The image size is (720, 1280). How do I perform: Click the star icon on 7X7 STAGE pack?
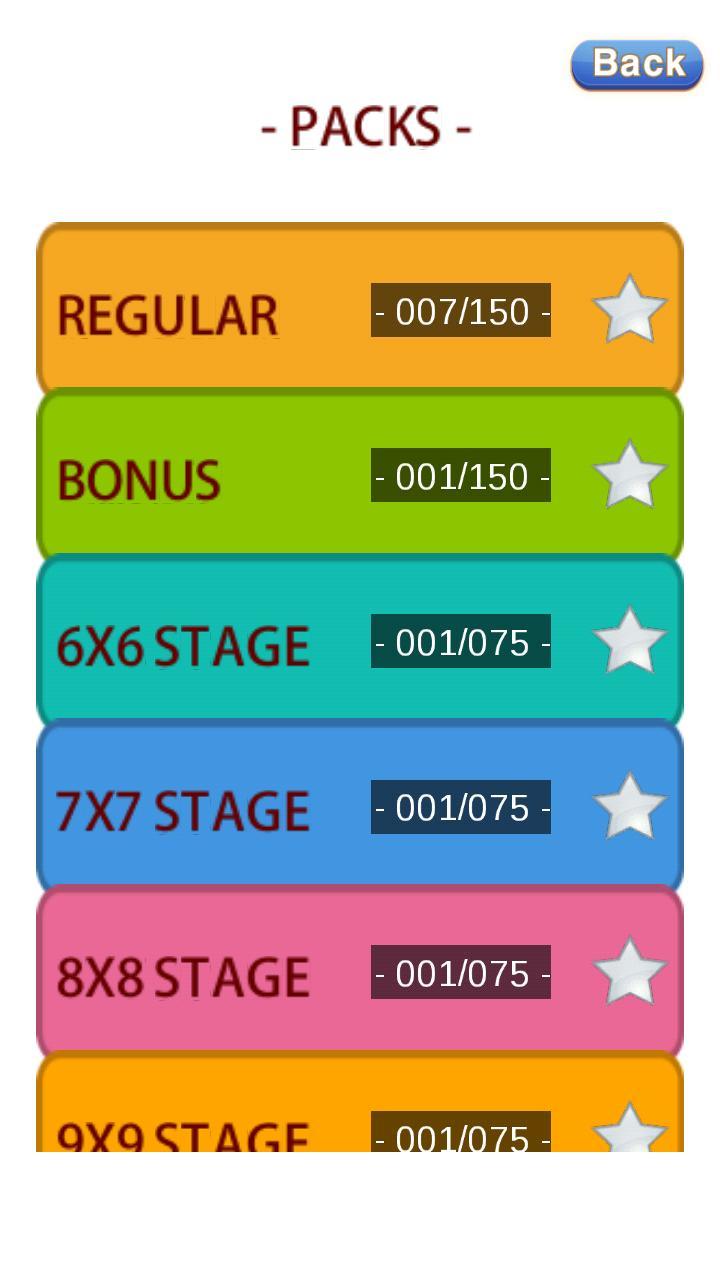pyautogui.click(x=631, y=807)
